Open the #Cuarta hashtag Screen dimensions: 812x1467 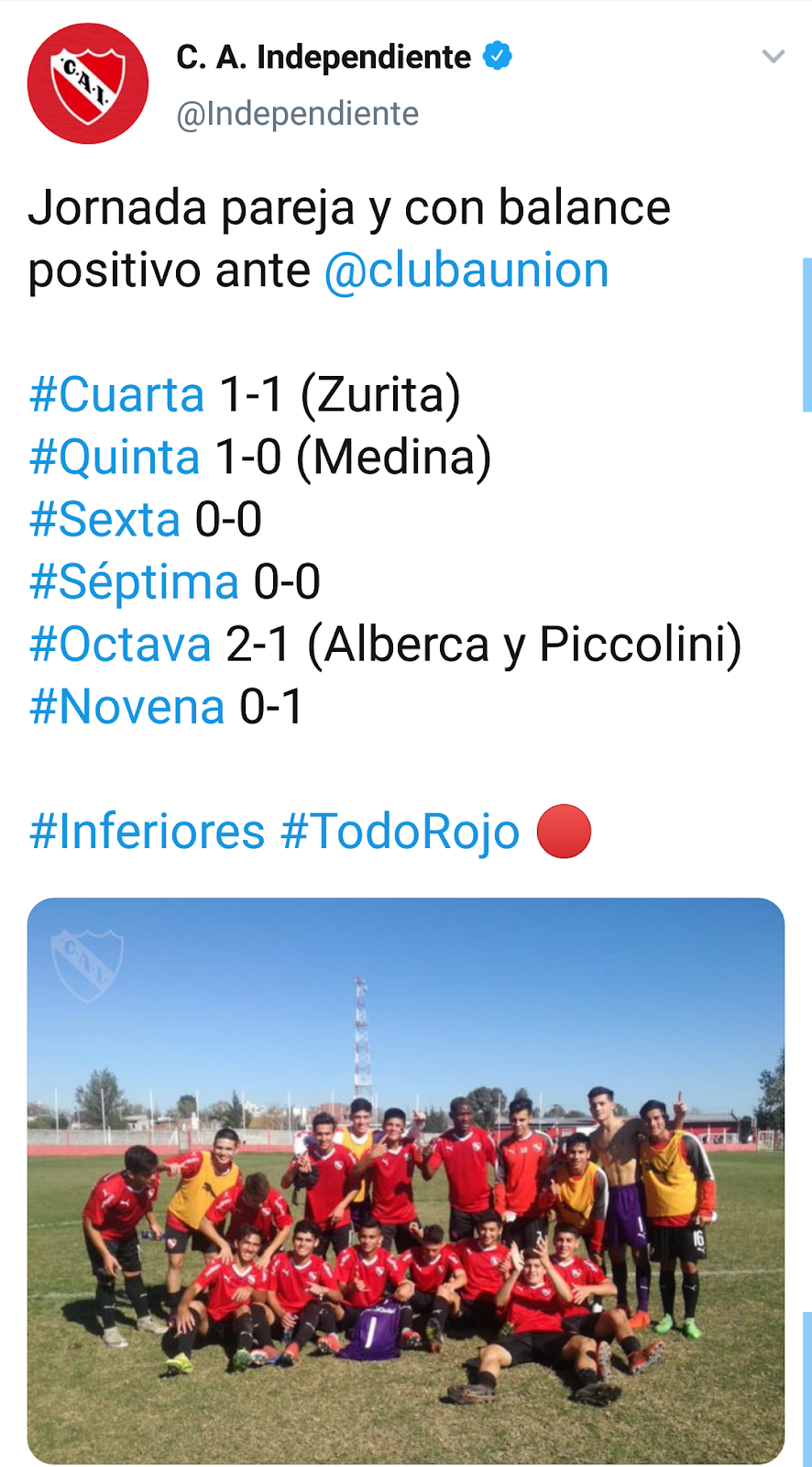coord(116,395)
